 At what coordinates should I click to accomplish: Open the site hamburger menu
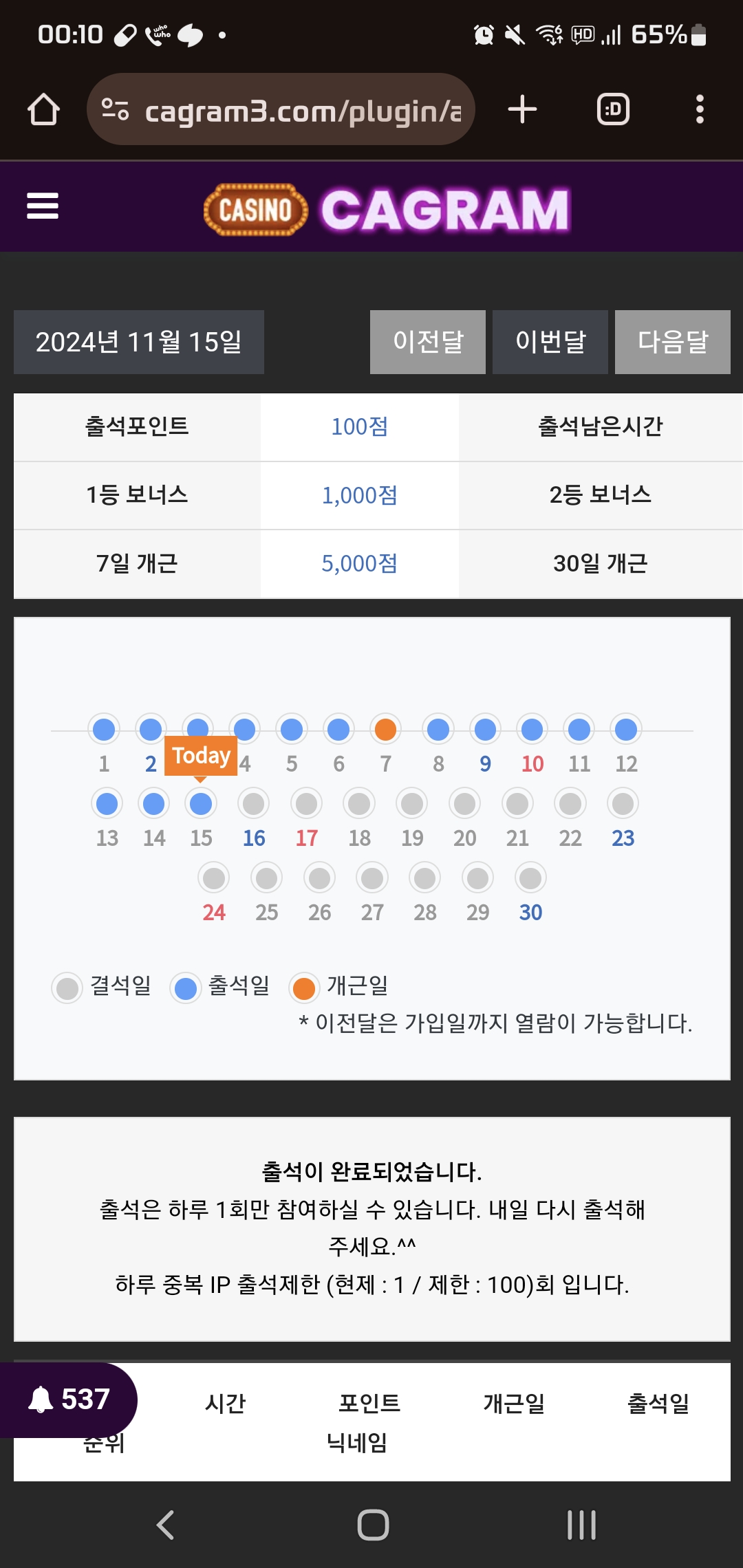point(43,206)
